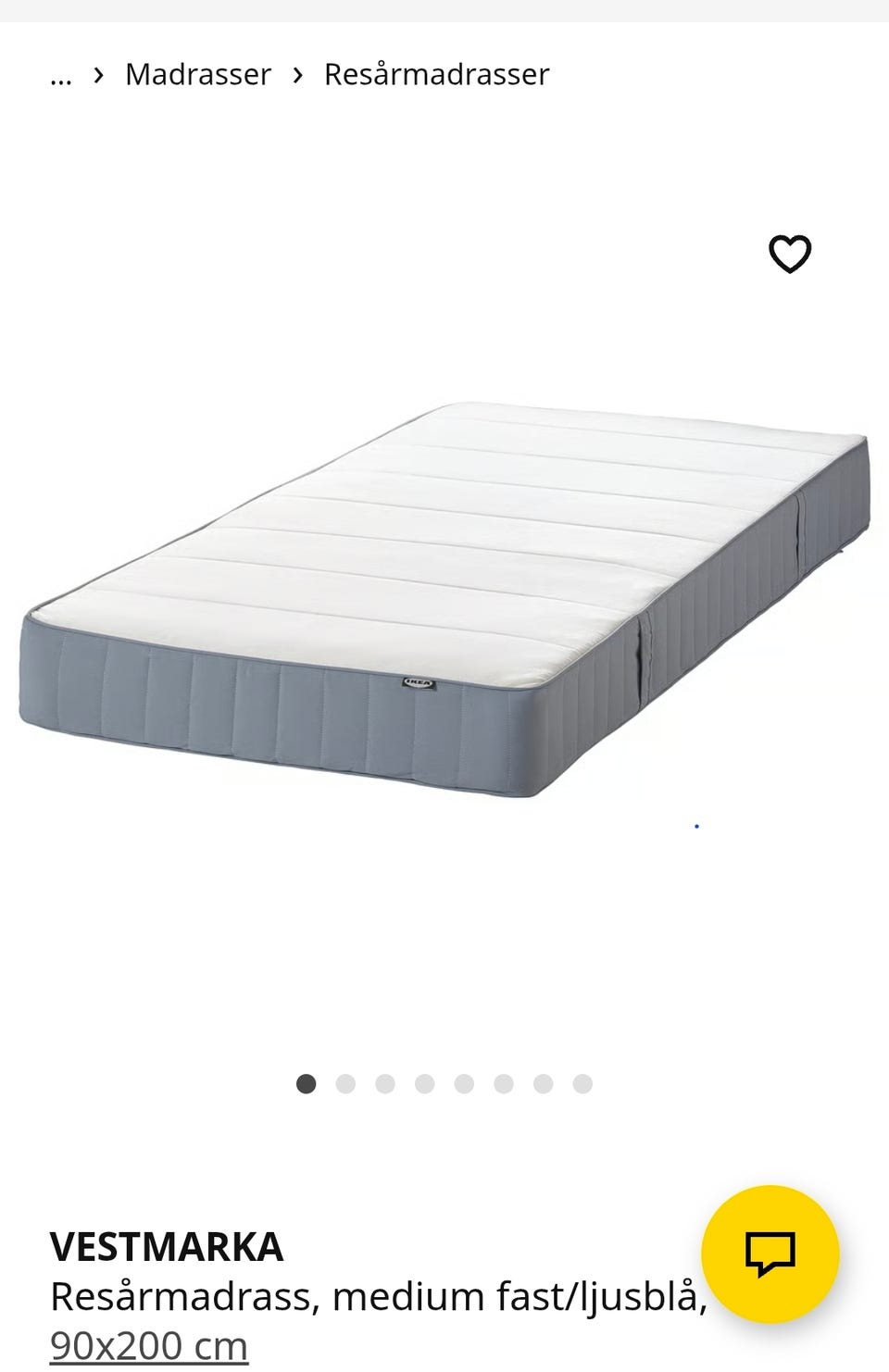Open the yellow chat support button
The width and height of the screenshot is (889, 1372).
coord(770,1254)
